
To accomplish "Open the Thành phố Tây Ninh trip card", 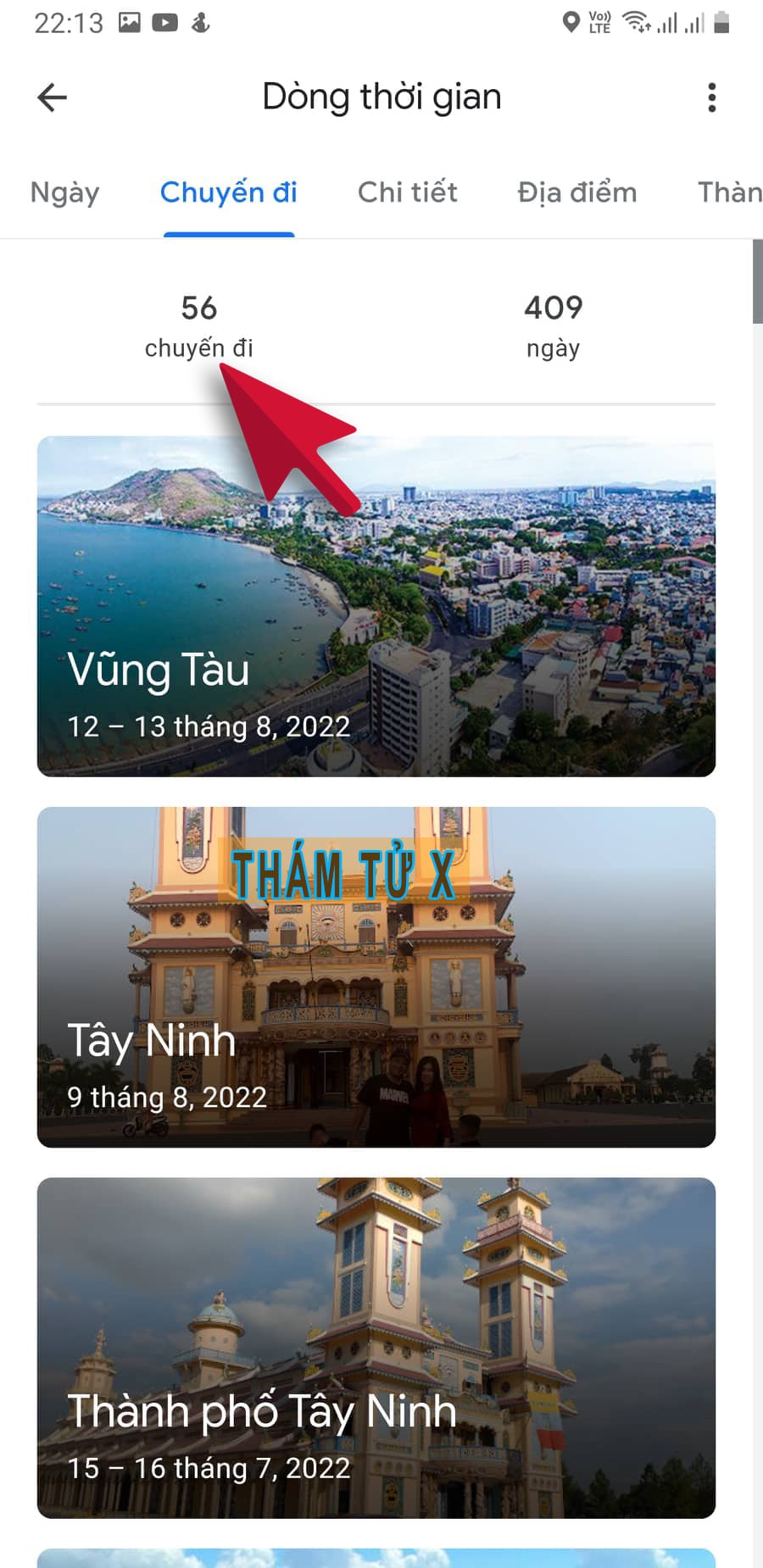I will [x=376, y=1348].
